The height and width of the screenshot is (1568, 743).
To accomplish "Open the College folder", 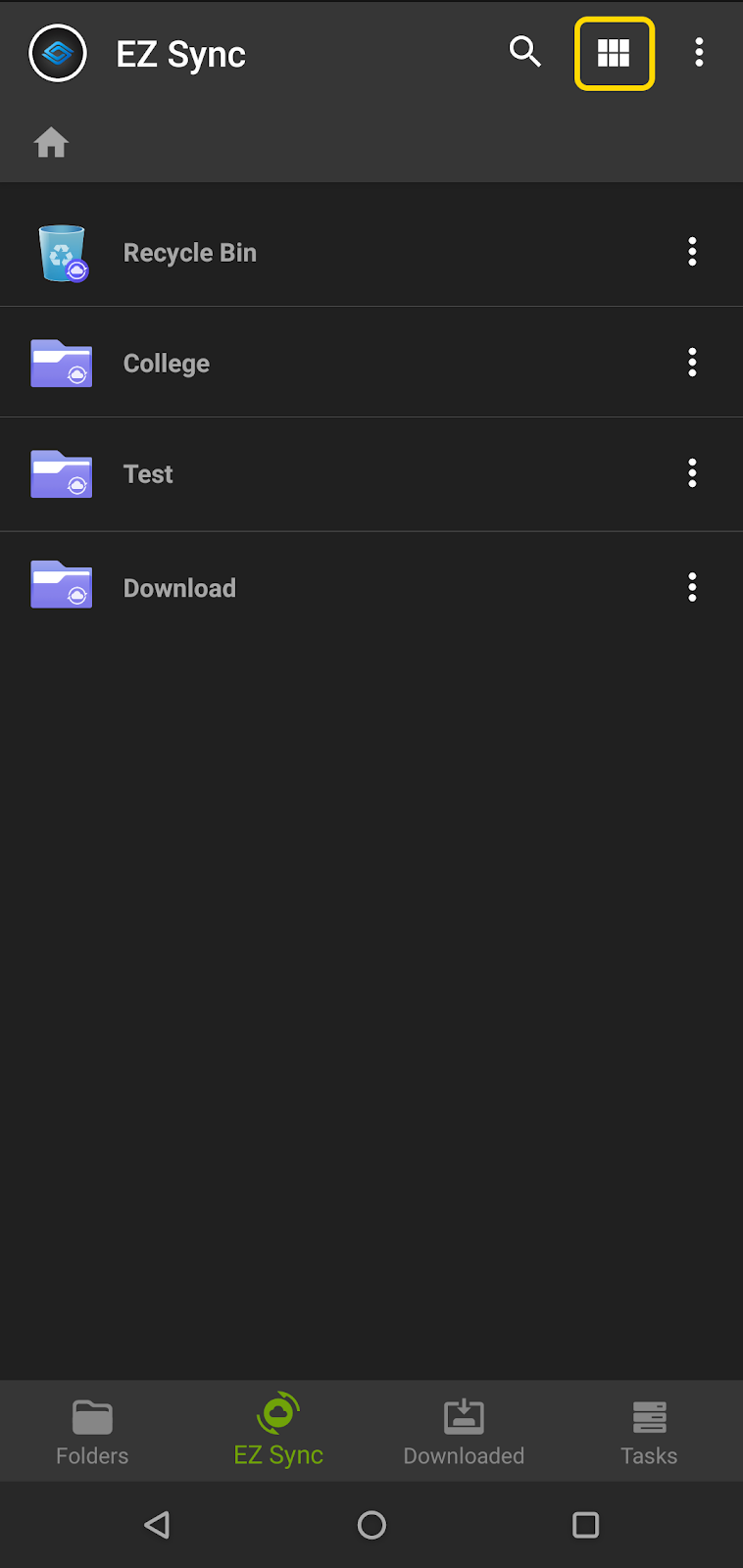I will [167, 364].
